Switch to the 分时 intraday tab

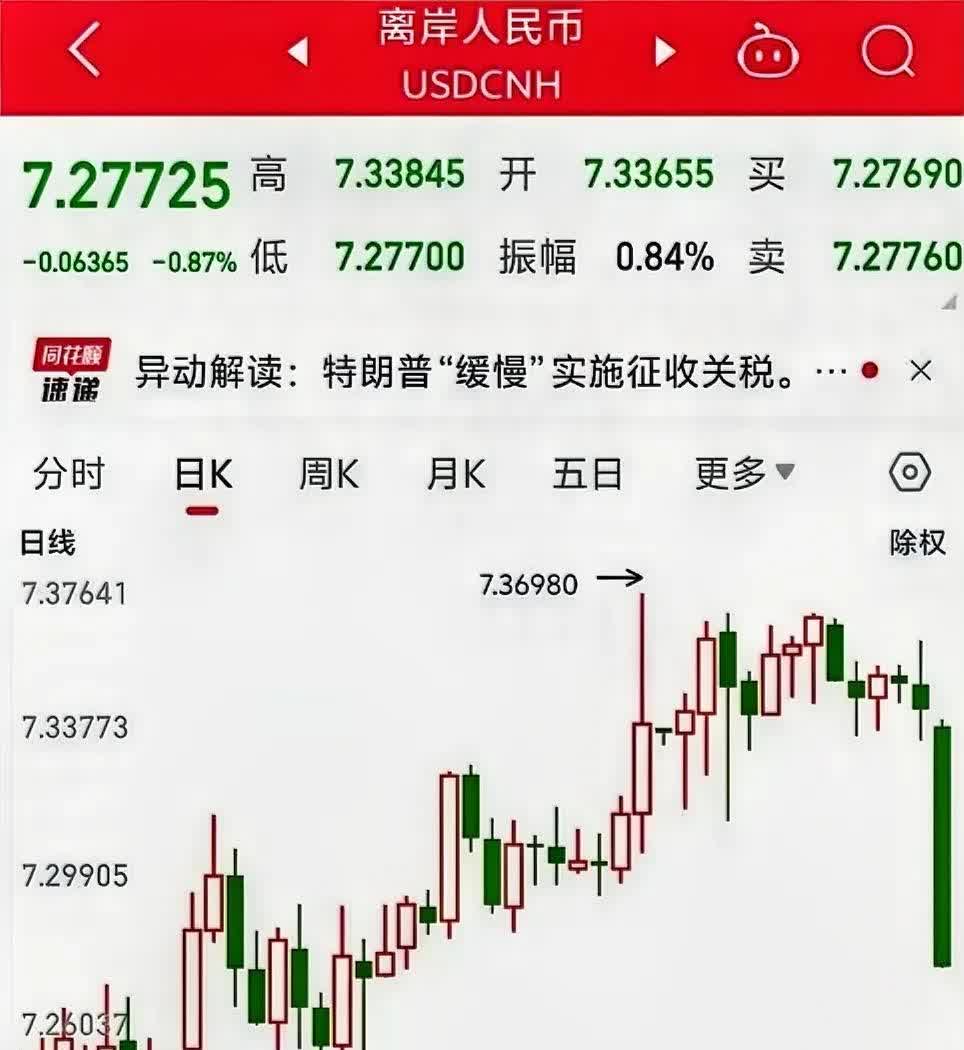pyautogui.click(x=68, y=475)
